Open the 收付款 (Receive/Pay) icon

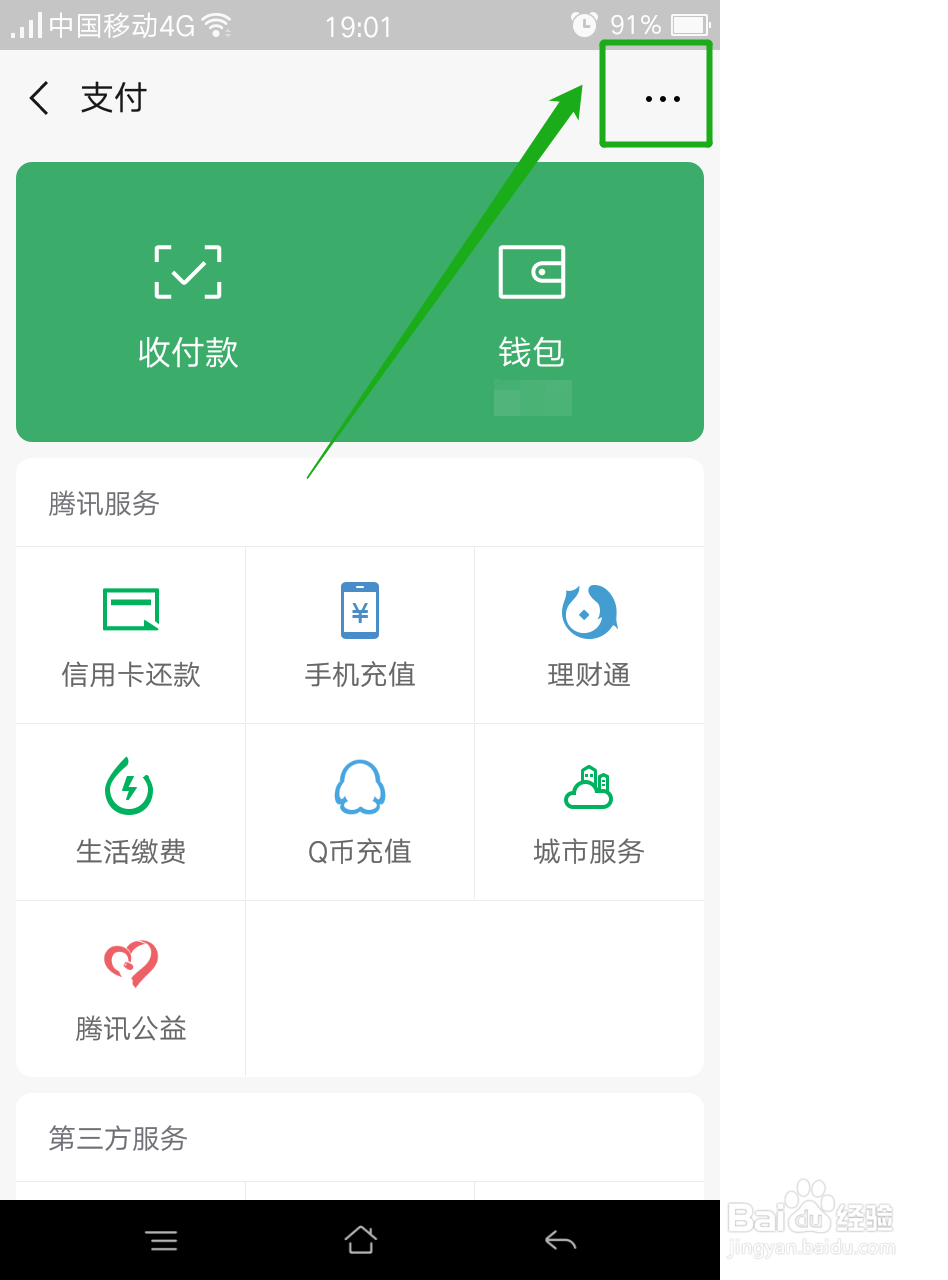pyautogui.click(x=187, y=300)
